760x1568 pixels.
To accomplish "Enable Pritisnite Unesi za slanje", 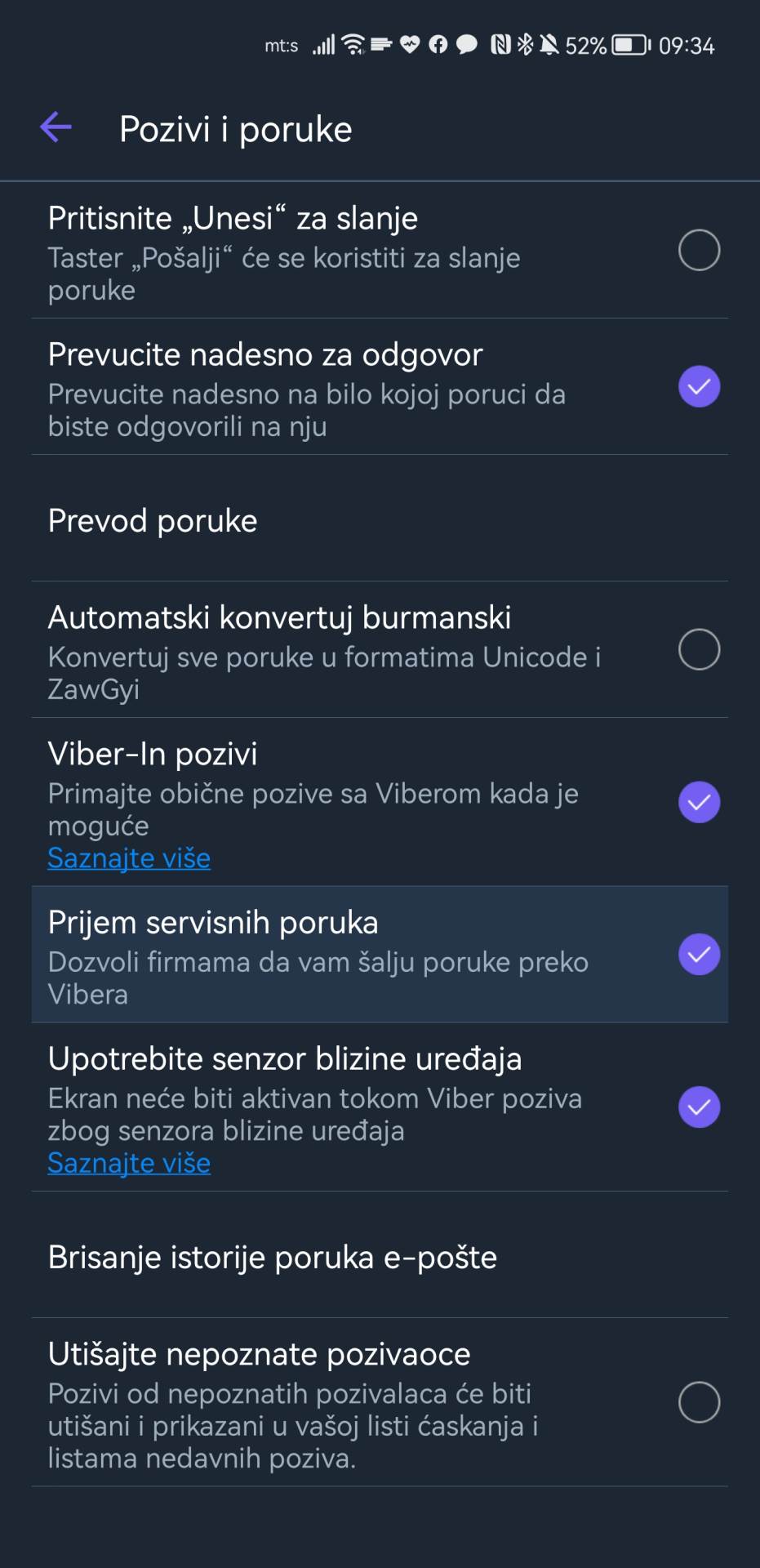I will (699, 251).
